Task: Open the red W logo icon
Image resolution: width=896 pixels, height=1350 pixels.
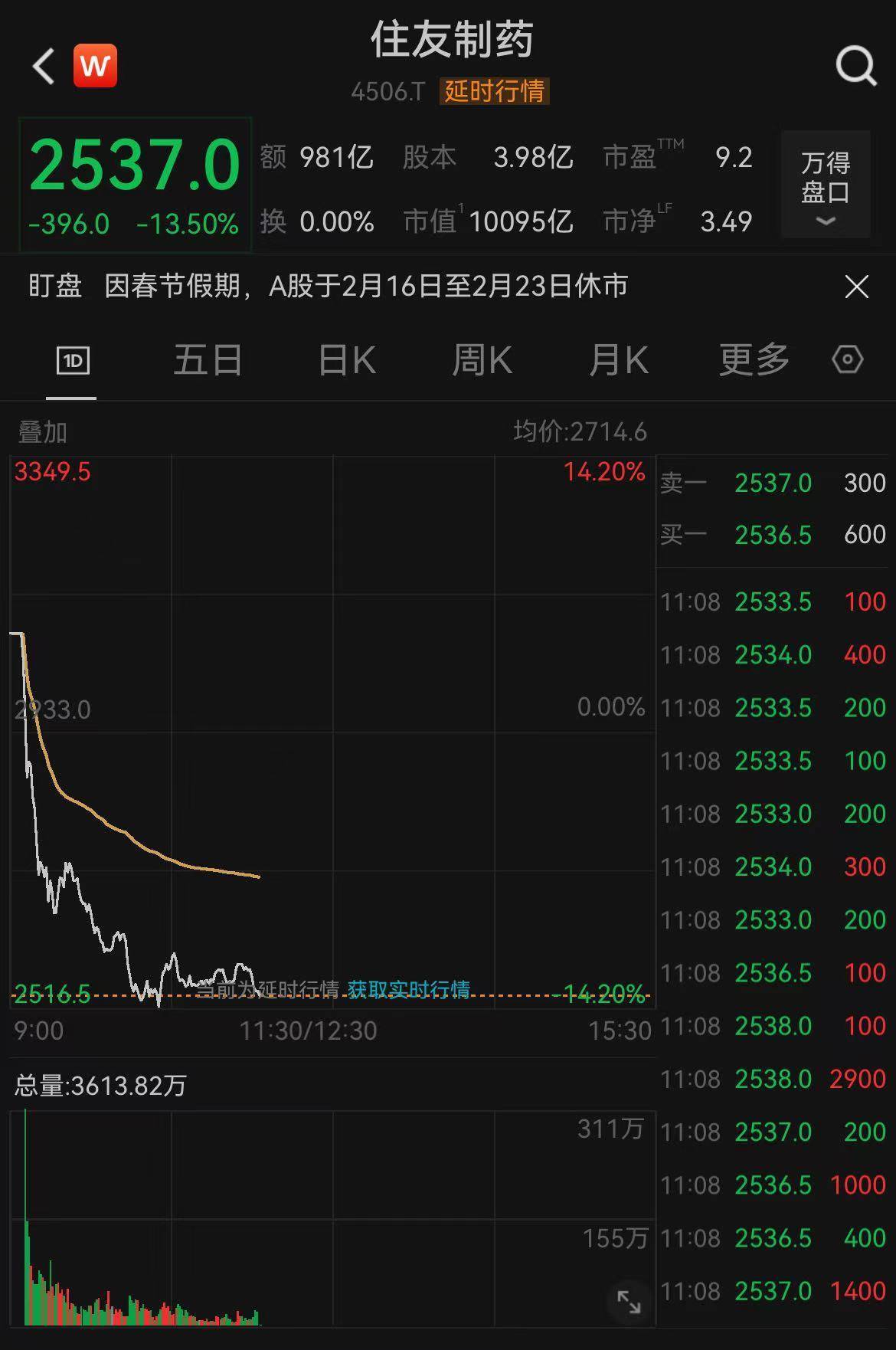Action: point(95,66)
